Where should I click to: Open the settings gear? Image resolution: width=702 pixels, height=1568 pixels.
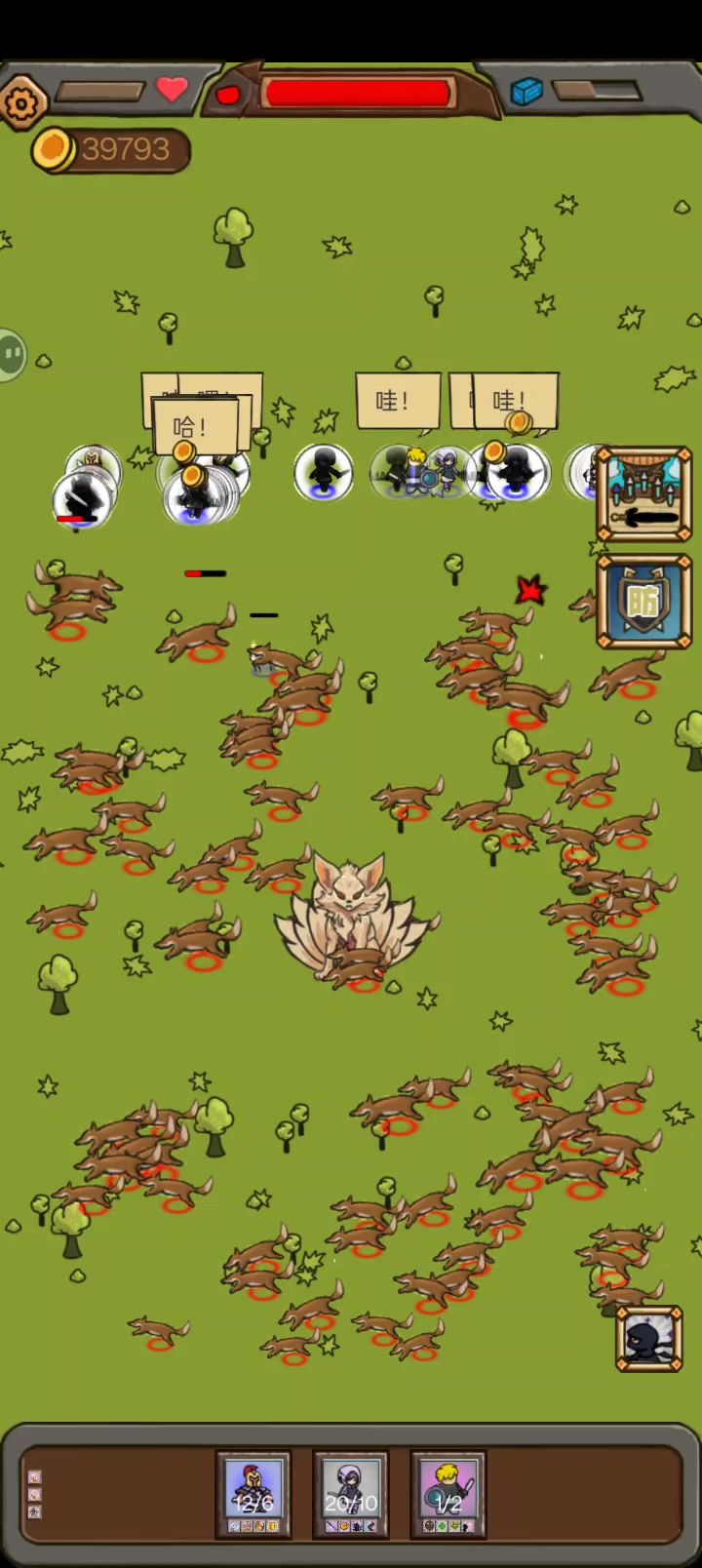[x=21, y=101]
